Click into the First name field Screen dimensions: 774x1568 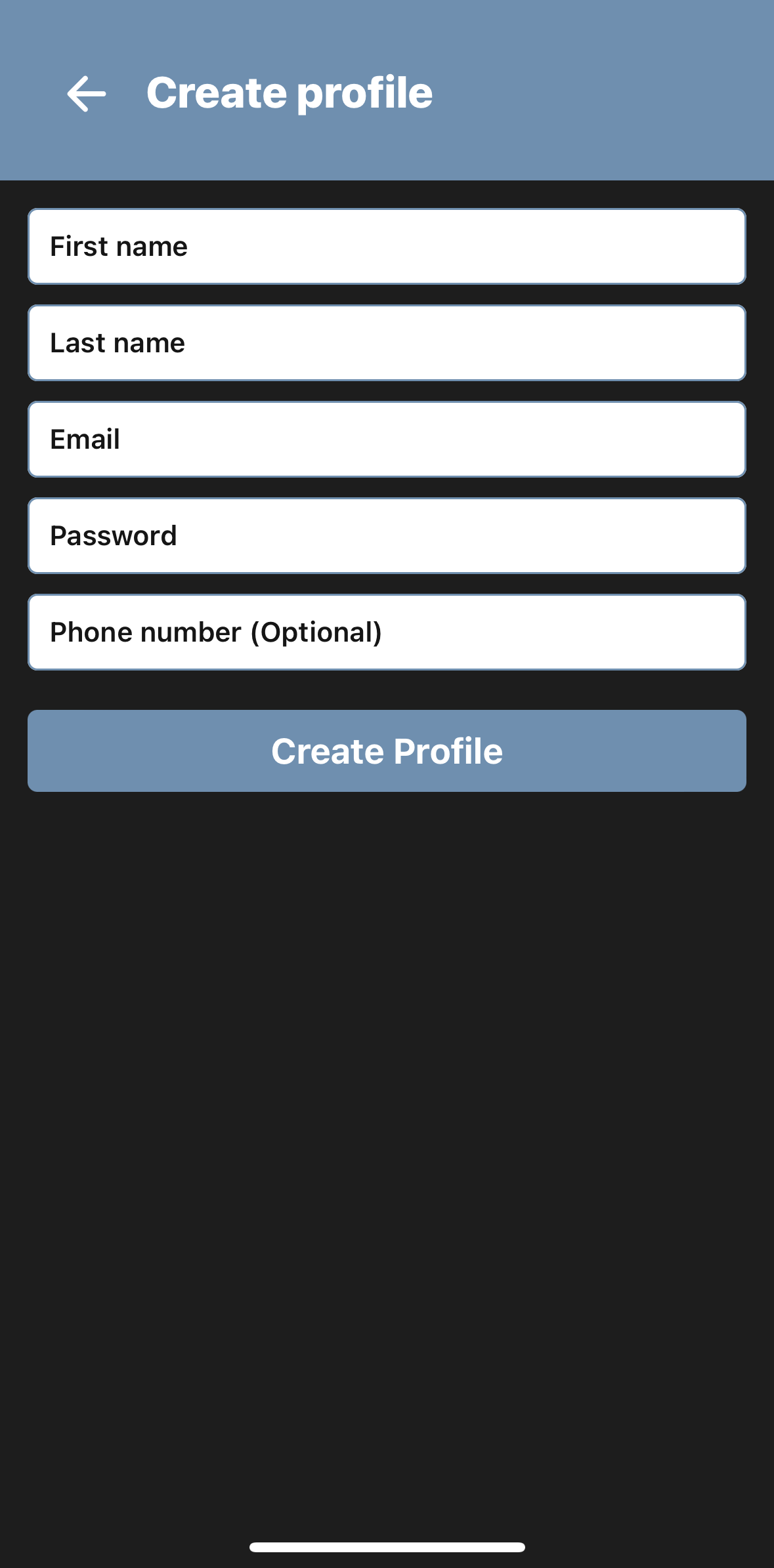tap(387, 246)
